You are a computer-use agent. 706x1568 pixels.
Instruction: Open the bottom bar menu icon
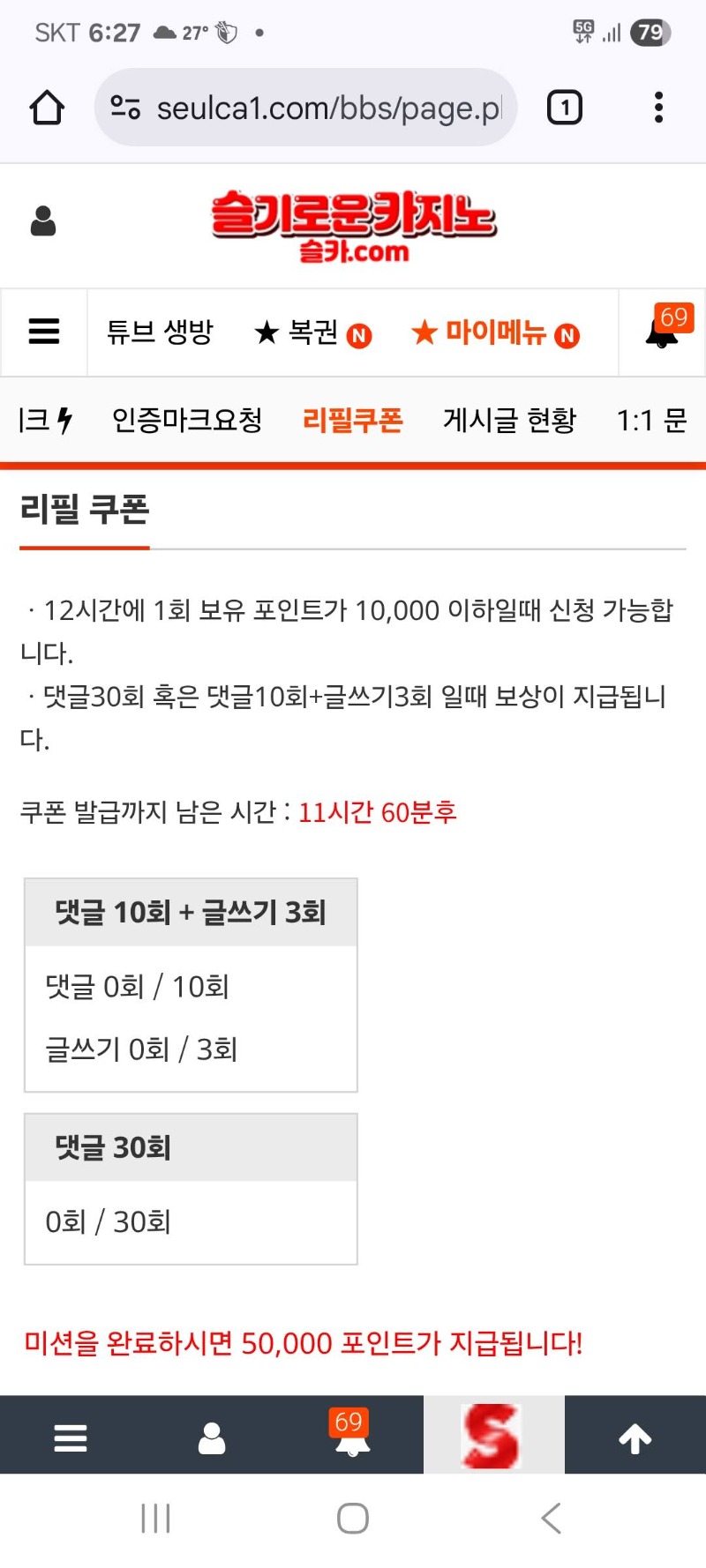click(71, 1438)
